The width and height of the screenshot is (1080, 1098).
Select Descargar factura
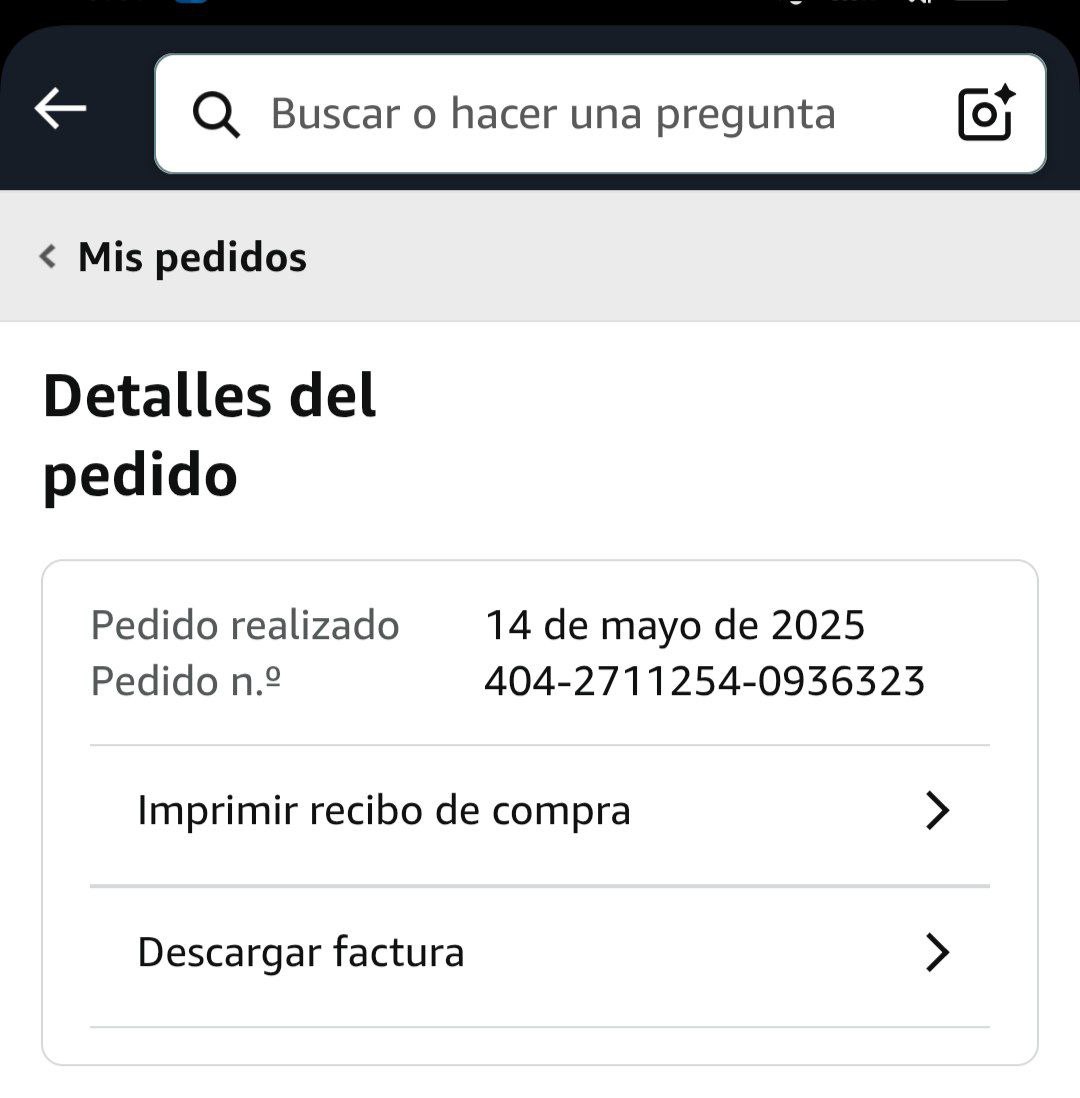(x=540, y=953)
